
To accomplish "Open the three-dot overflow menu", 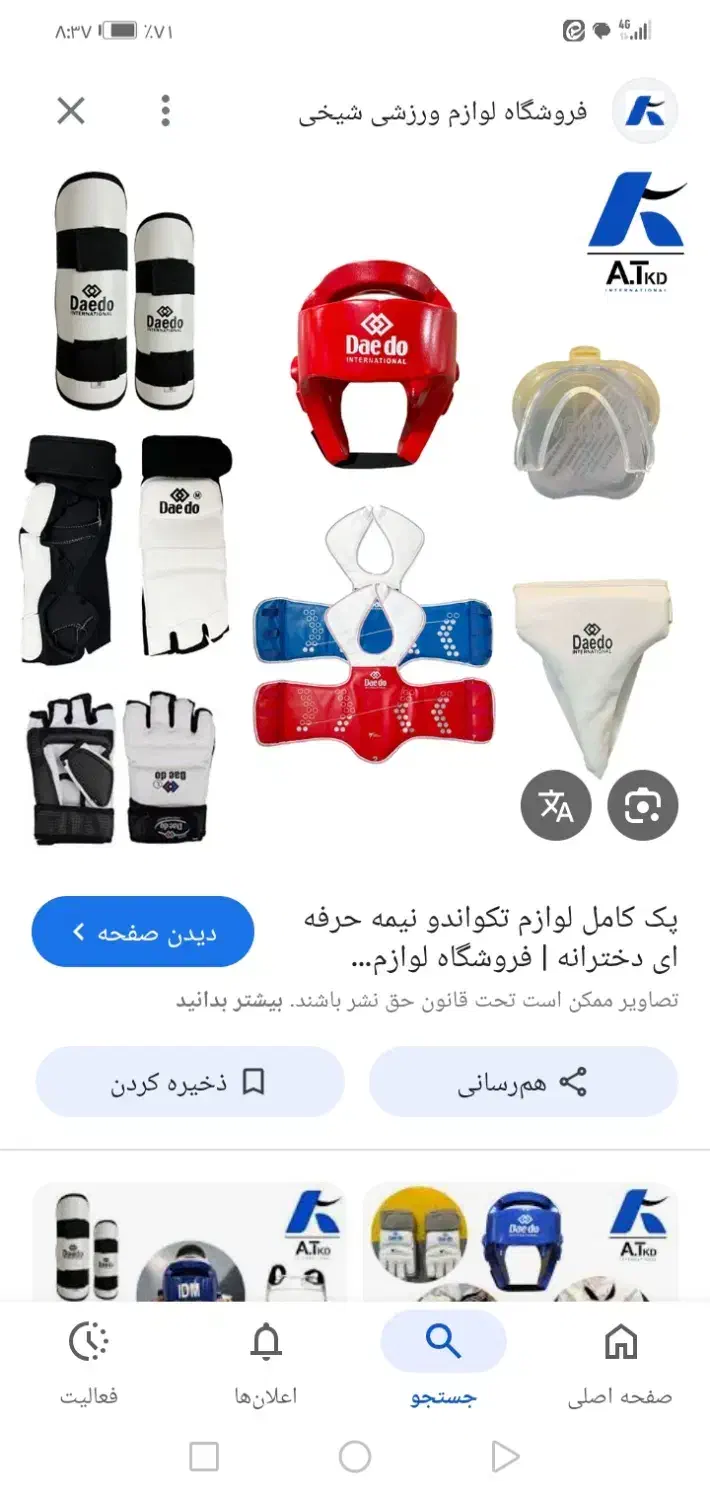I will 166,111.
